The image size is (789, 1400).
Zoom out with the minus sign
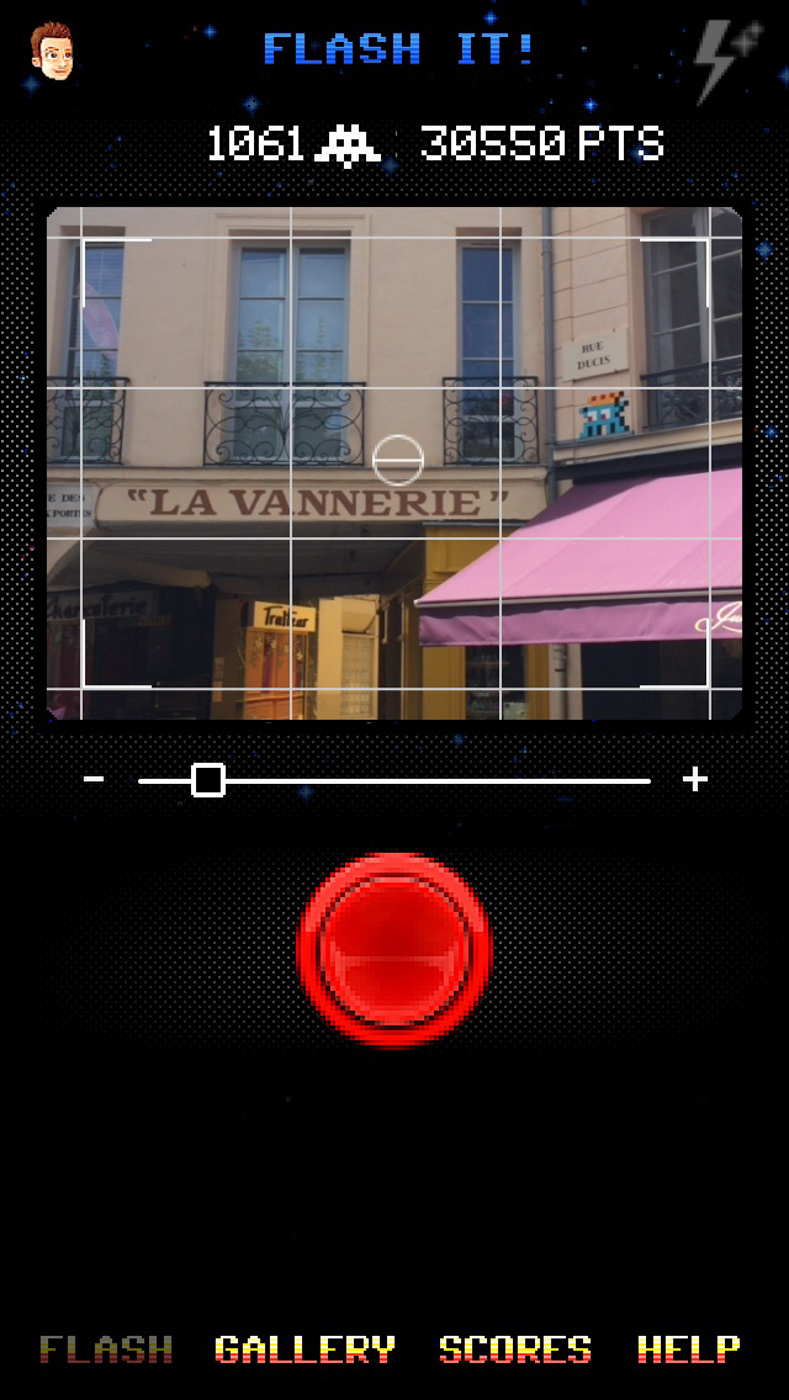(94, 779)
